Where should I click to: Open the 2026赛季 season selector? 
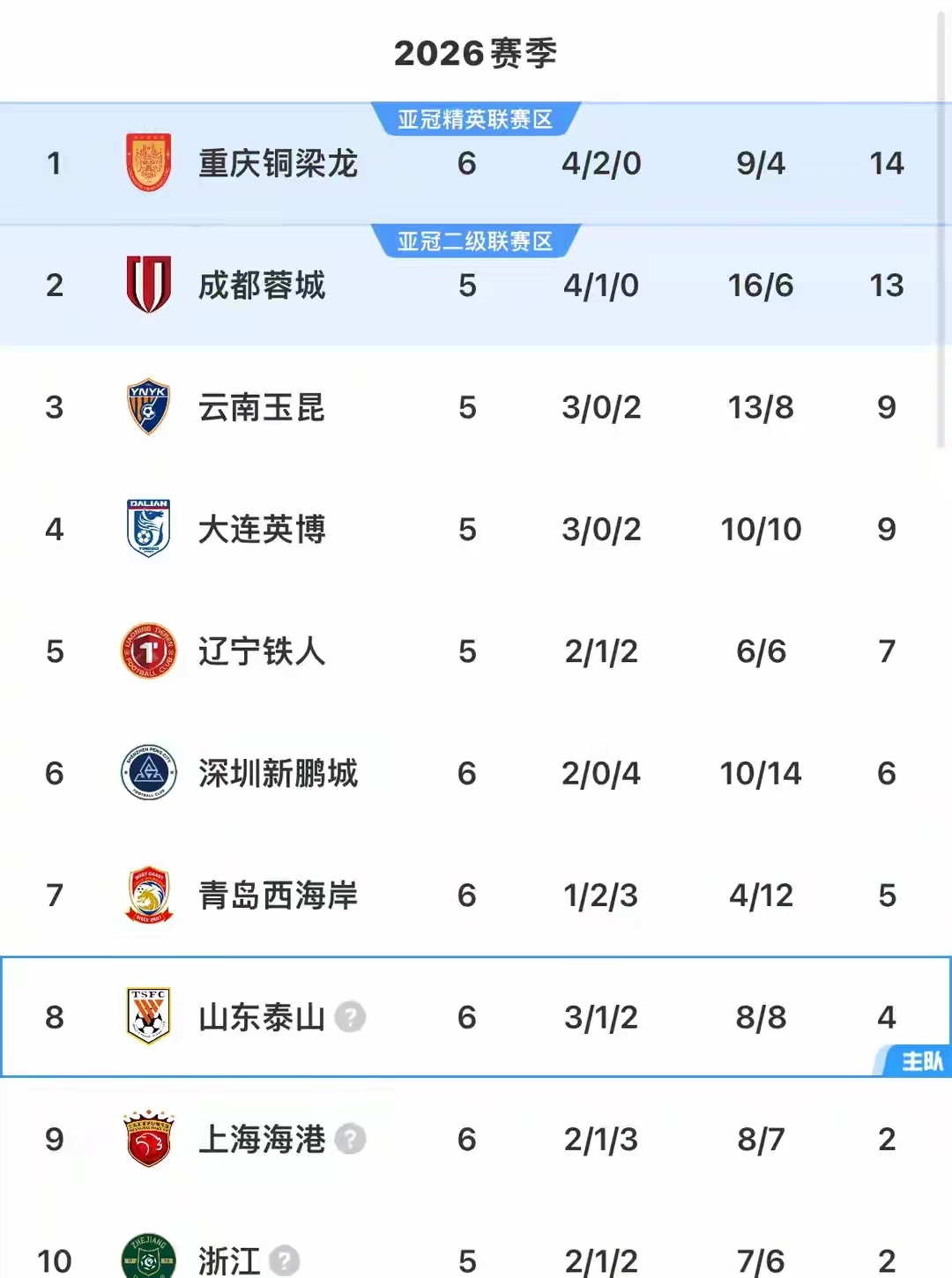click(476, 50)
